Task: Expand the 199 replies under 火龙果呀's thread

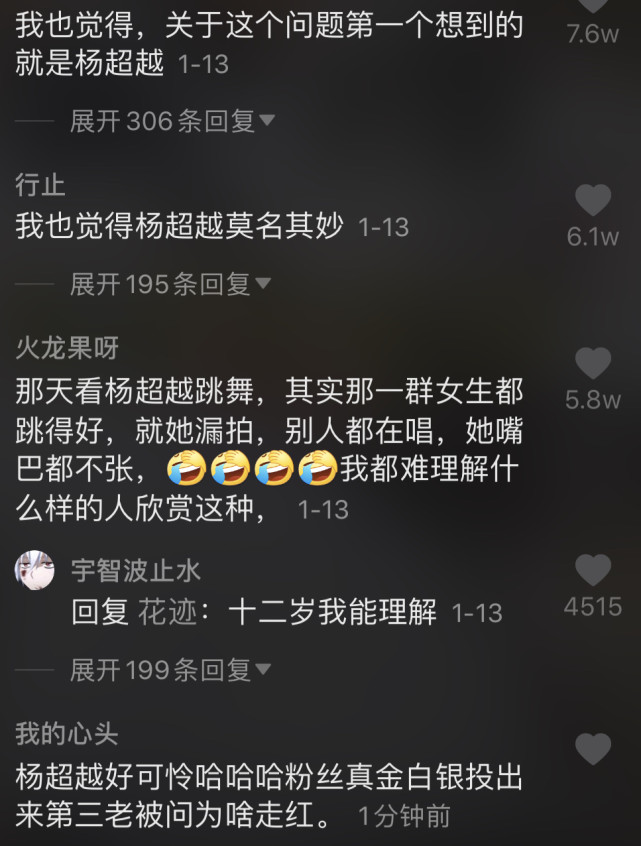Action: click(170, 670)
